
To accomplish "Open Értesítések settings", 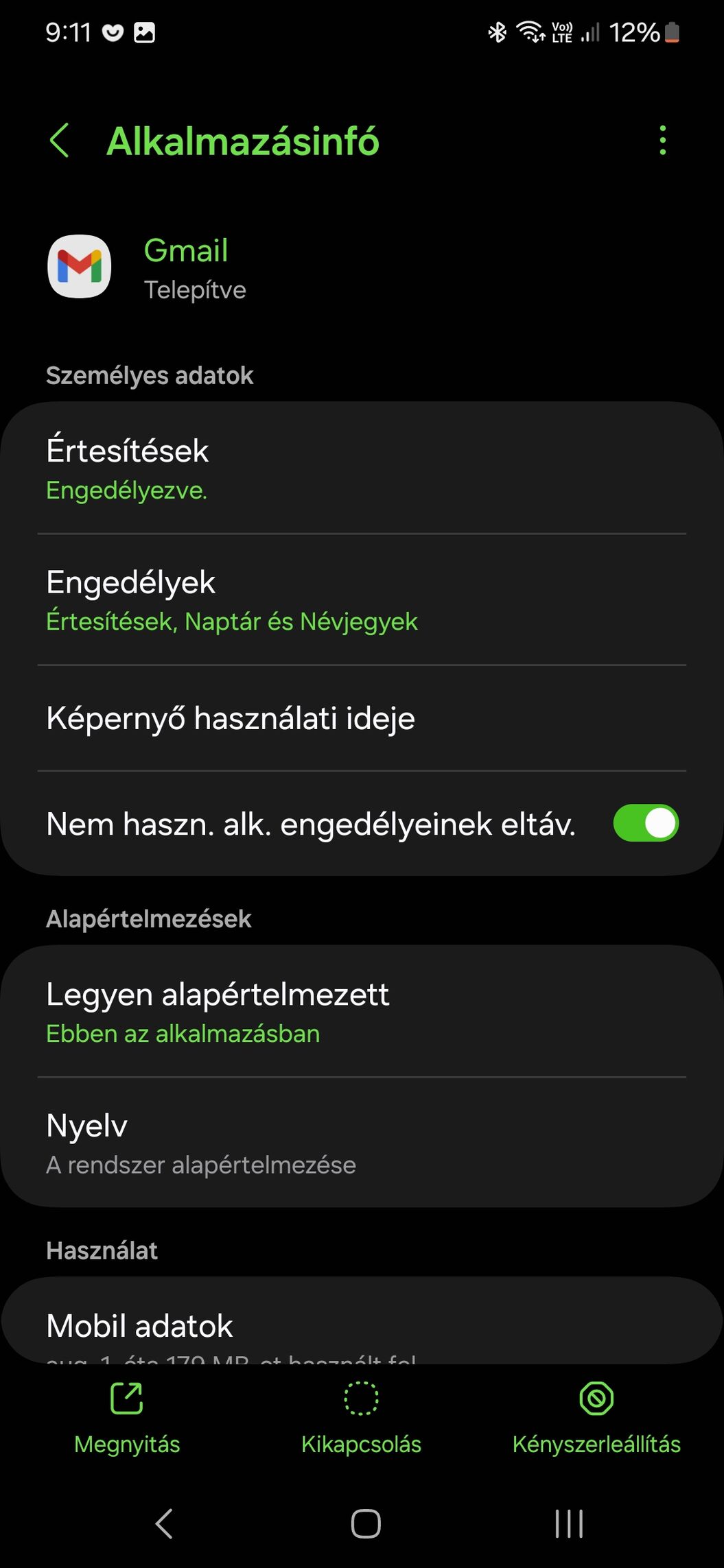I will (362, 468).
